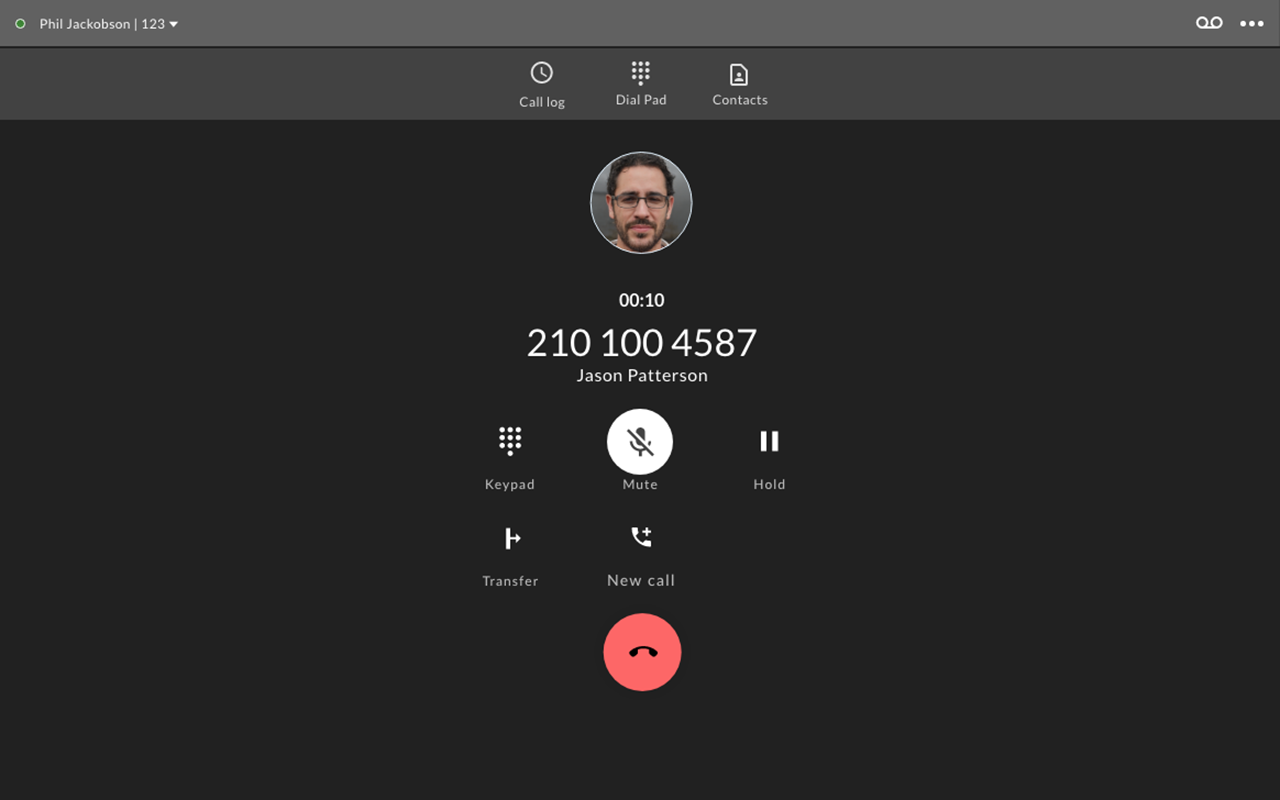The image size is (1280, 800).
Task: Open the three-dot overflow menu
Action: [1251, 24]
